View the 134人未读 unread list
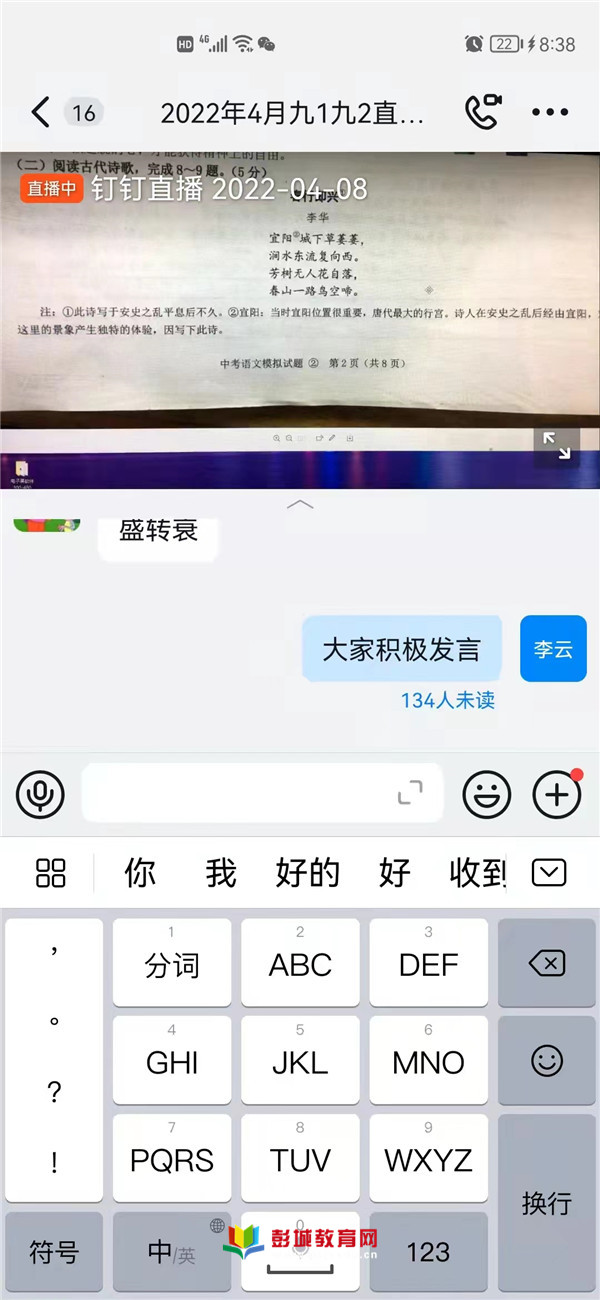 pyautogui.click(x=448, y=700)
